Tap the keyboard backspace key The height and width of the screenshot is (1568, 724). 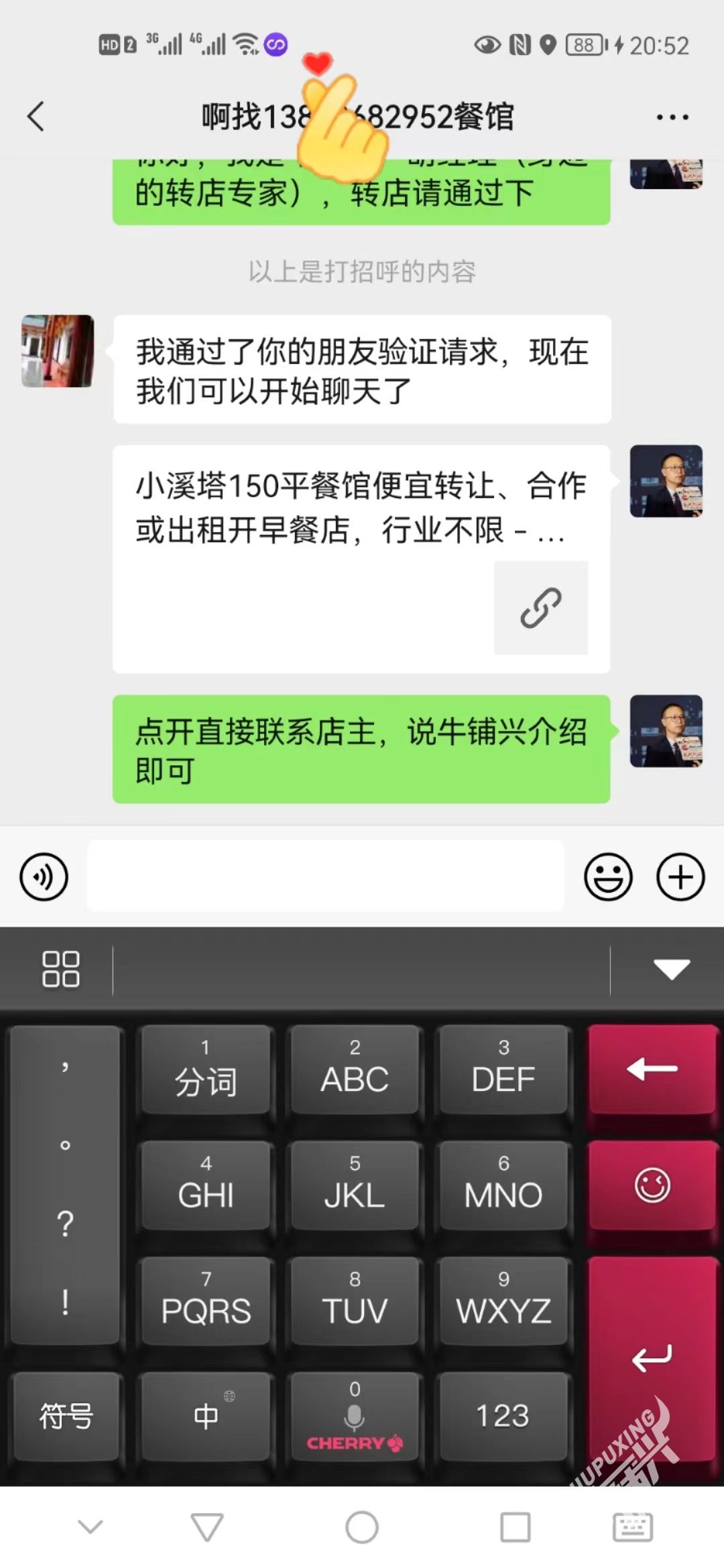652,1069
